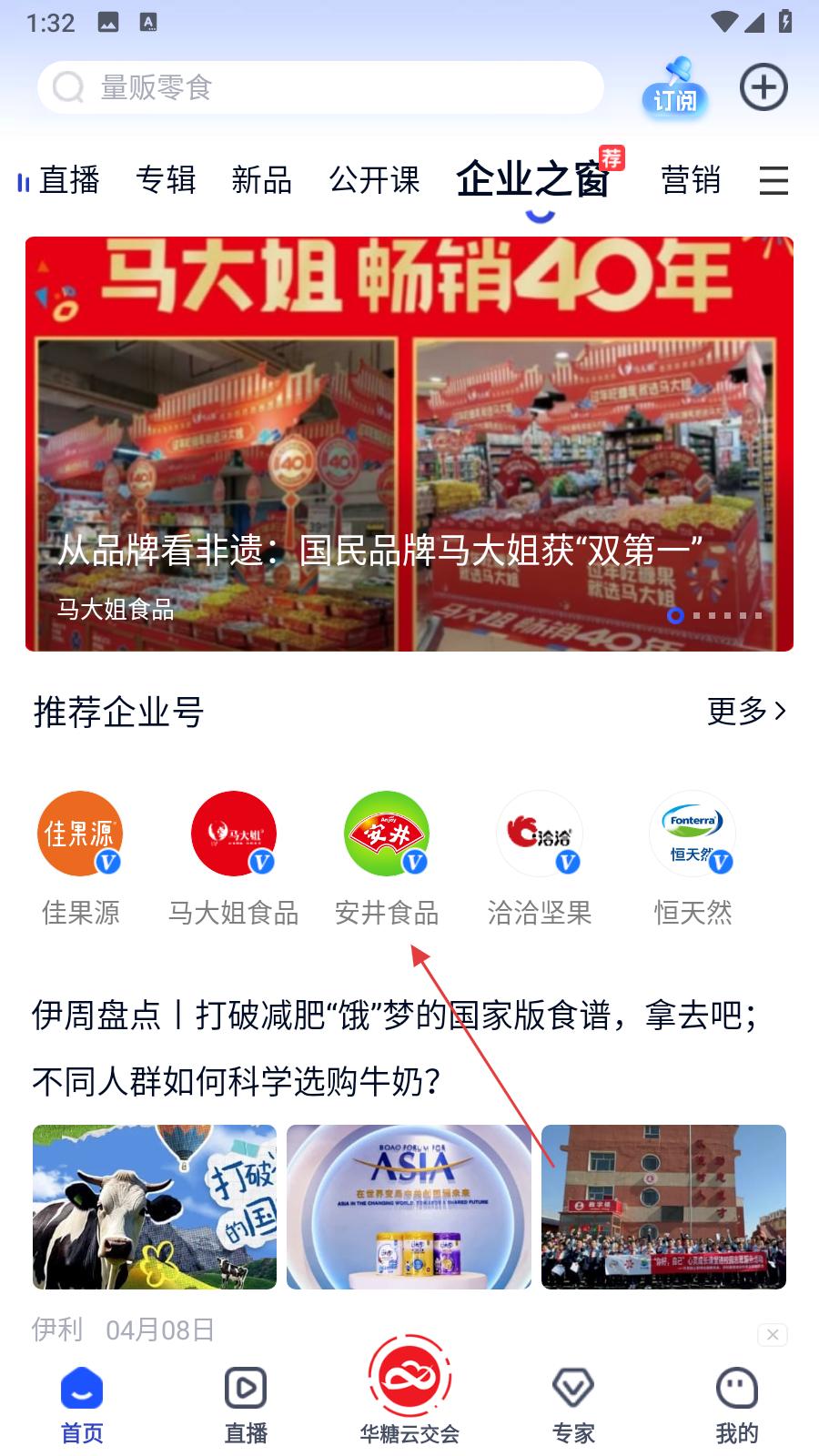The image size is (819, 1456).
Task: Open the channel menu hamburger icon
Action: [x=773, y=180]
